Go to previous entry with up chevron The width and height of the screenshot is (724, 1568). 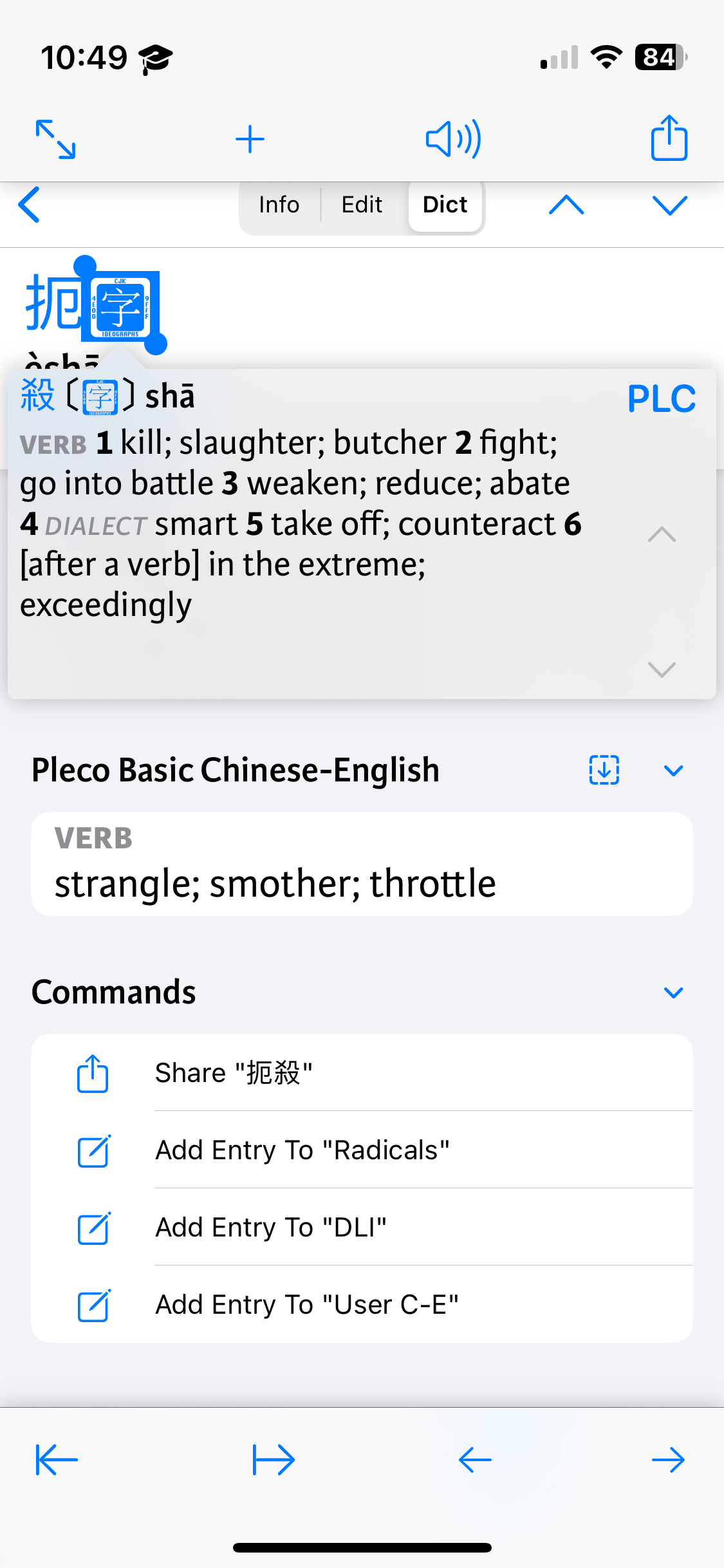[x=566, y=205]
